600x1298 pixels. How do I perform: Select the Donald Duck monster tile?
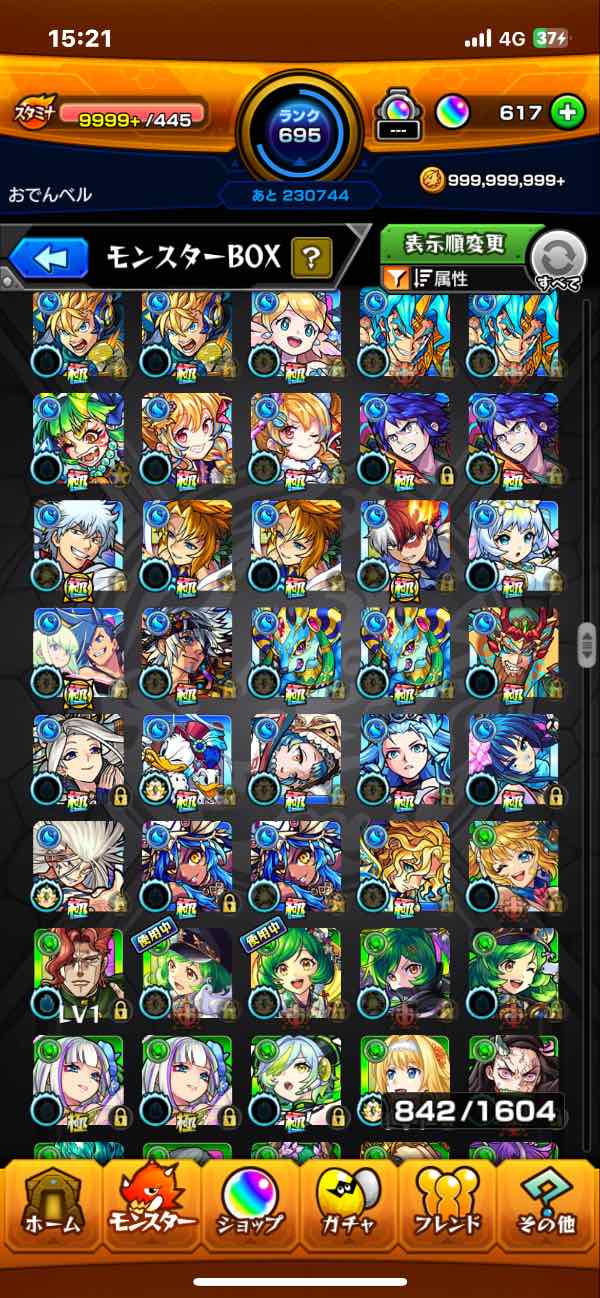tap(187, 760)
